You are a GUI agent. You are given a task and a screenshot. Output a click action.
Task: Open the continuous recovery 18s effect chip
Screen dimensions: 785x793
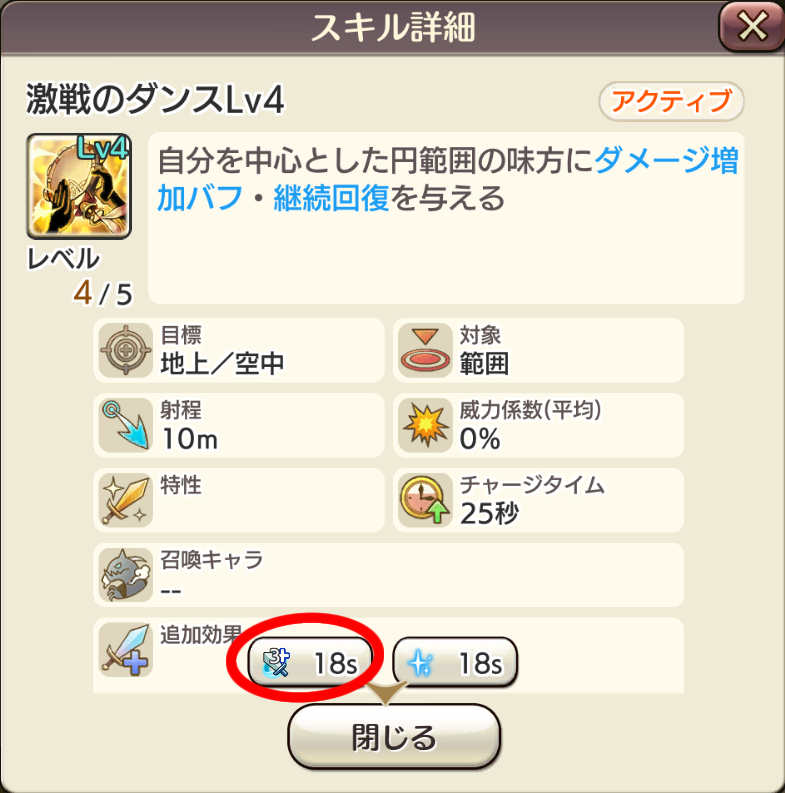[x=456, y=662]
